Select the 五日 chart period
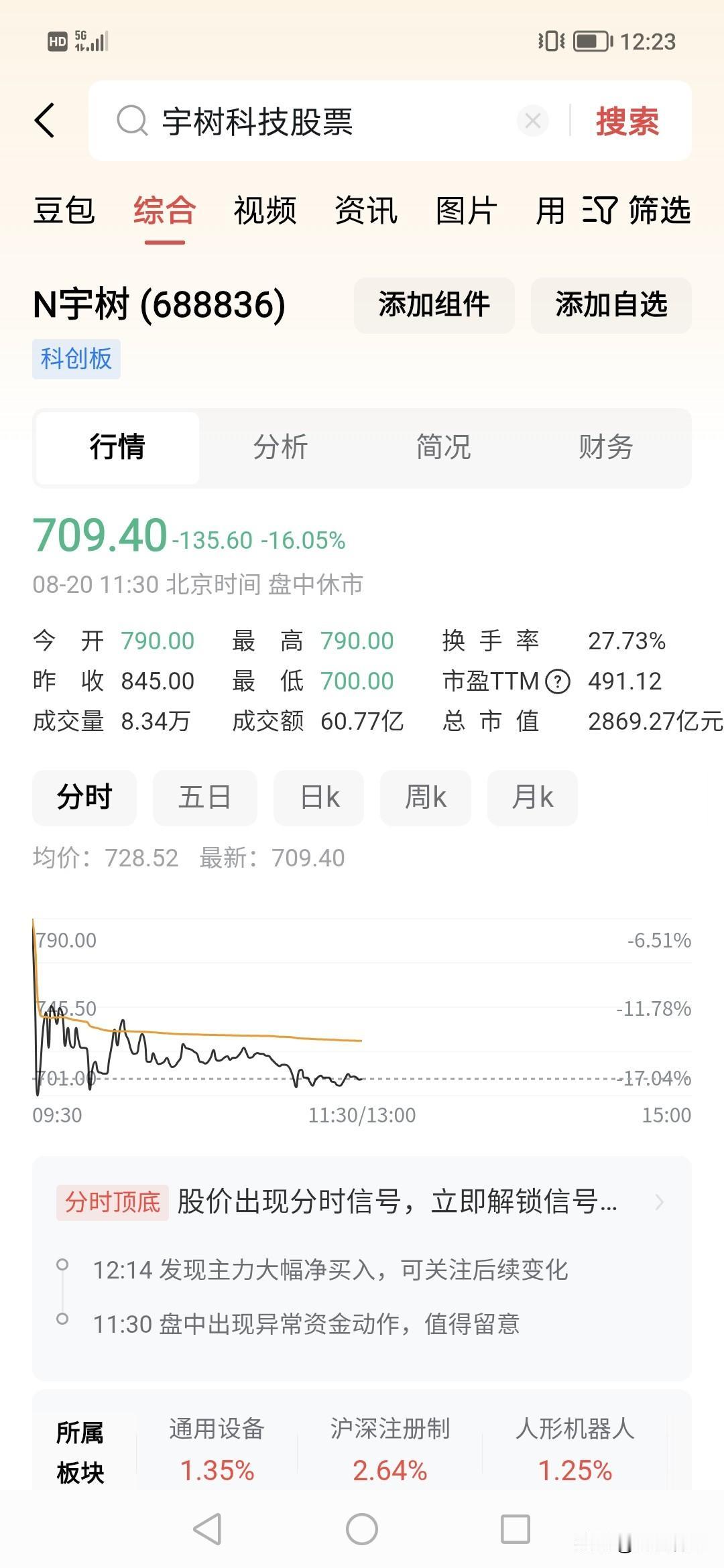The height and width of the screenshot is (1568, 724). 204,797
